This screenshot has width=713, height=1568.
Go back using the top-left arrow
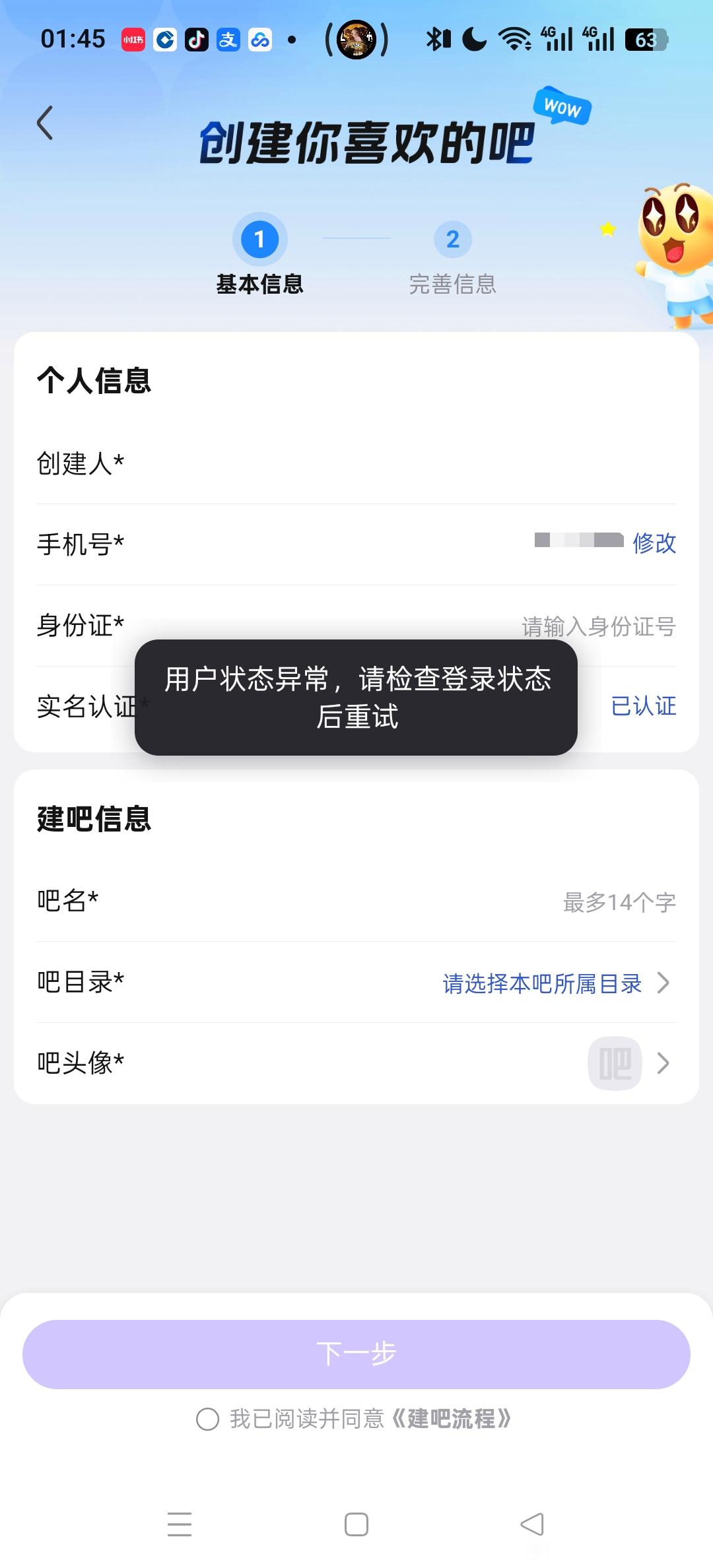click(45, 123)
